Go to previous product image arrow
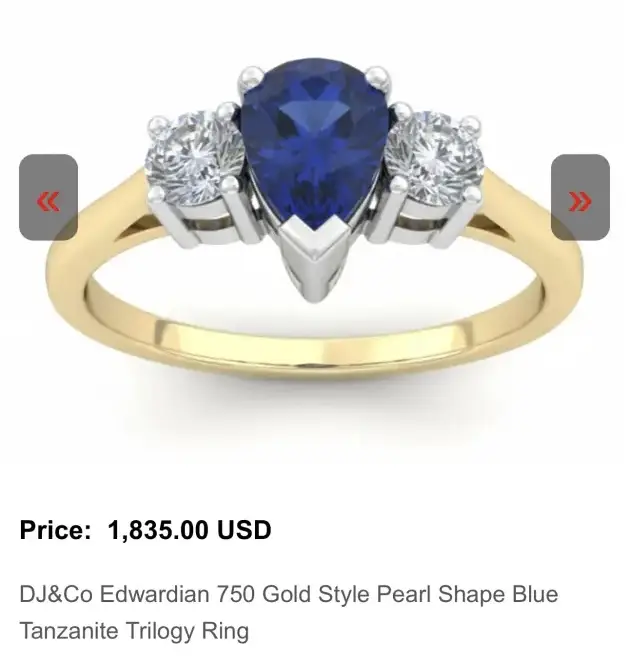 click(x=48, y=198)
